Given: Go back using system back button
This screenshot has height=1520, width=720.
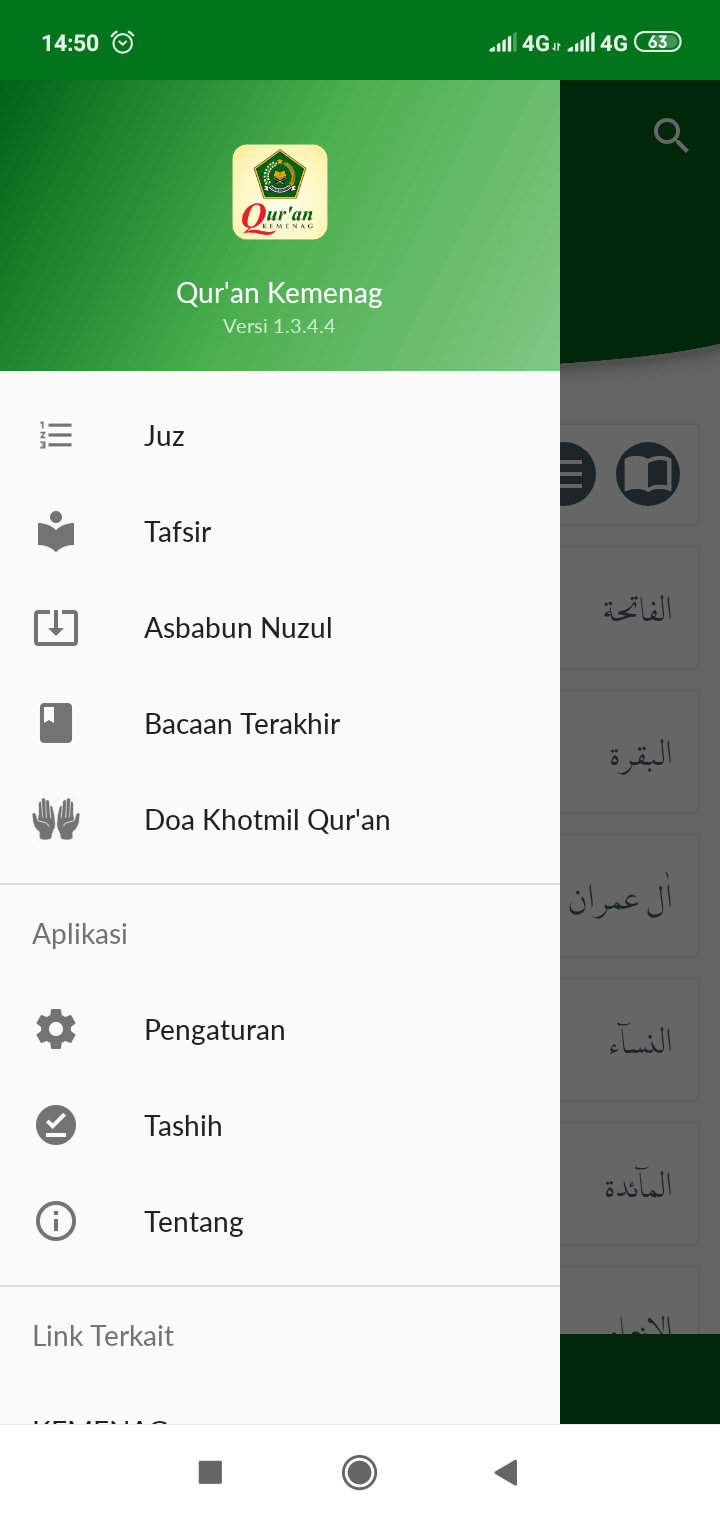Looking at the screenshot, I should pos(506,1472).
